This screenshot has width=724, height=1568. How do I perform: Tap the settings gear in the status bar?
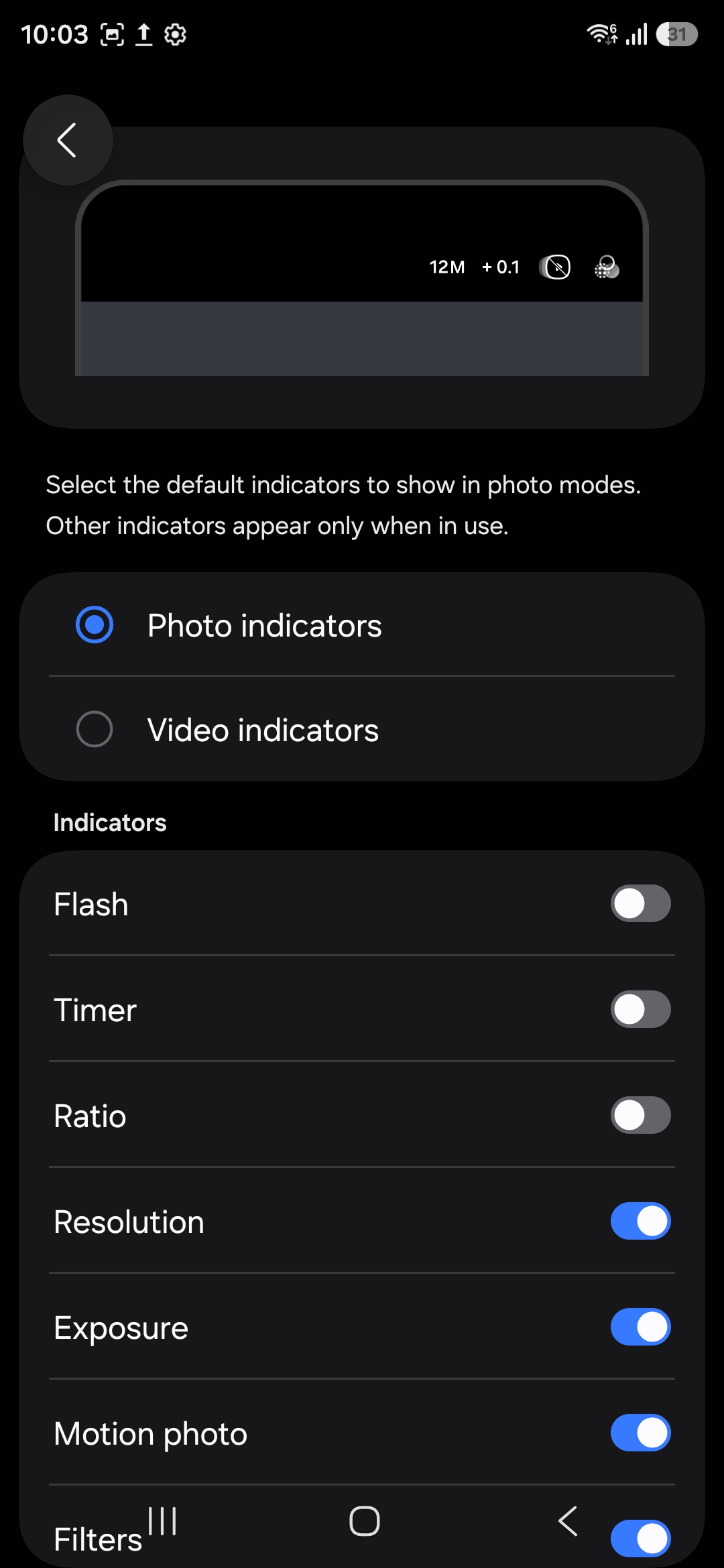pos(174,35)
